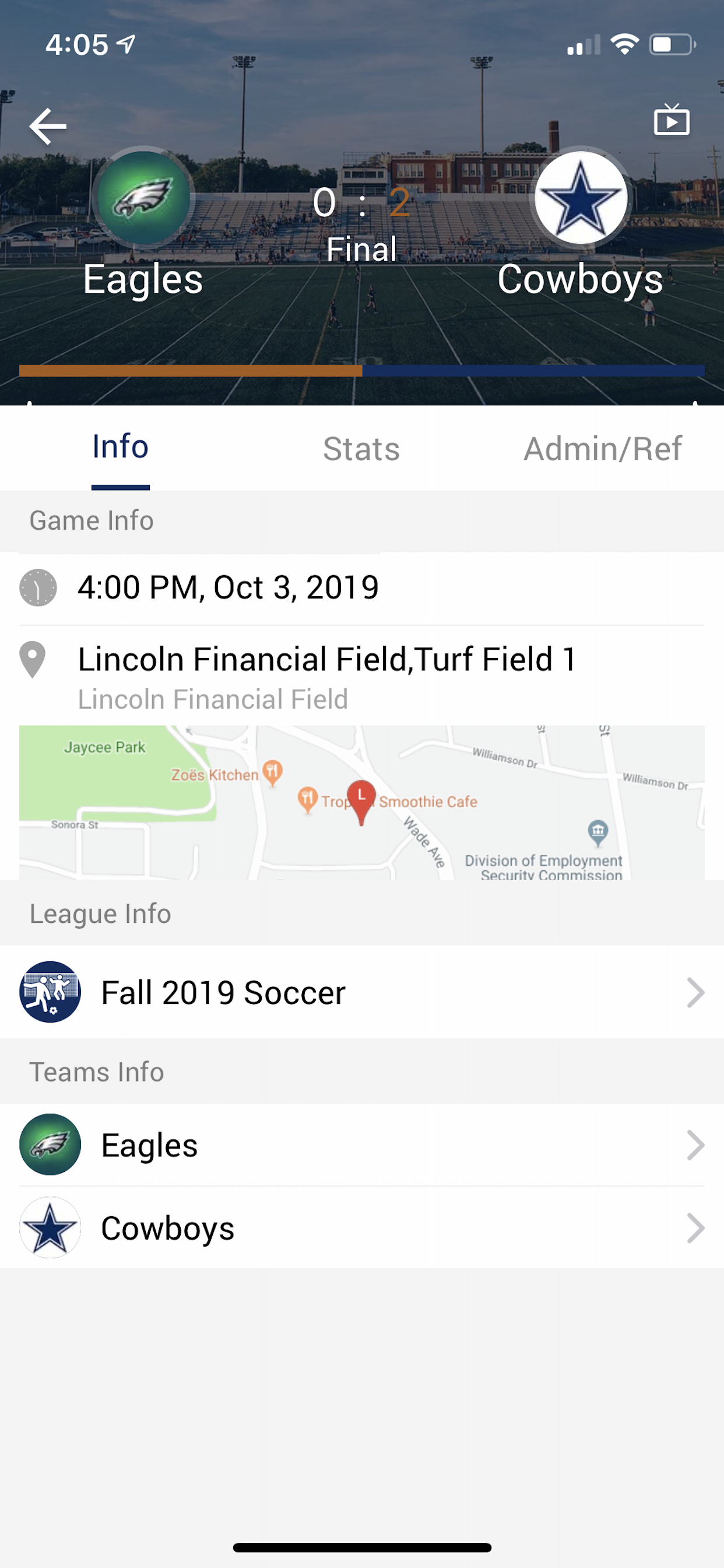Open the live video TV icon

671,120
